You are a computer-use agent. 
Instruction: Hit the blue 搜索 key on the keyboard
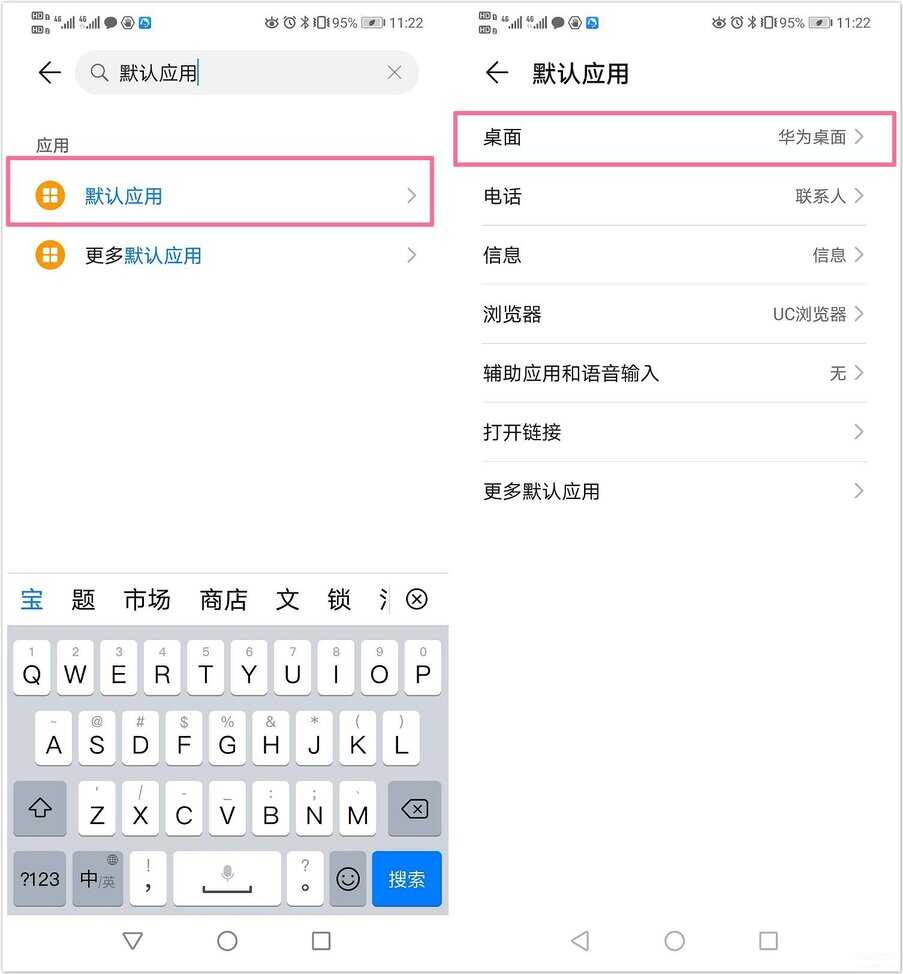pyautogui.click(x=407, y=879)
